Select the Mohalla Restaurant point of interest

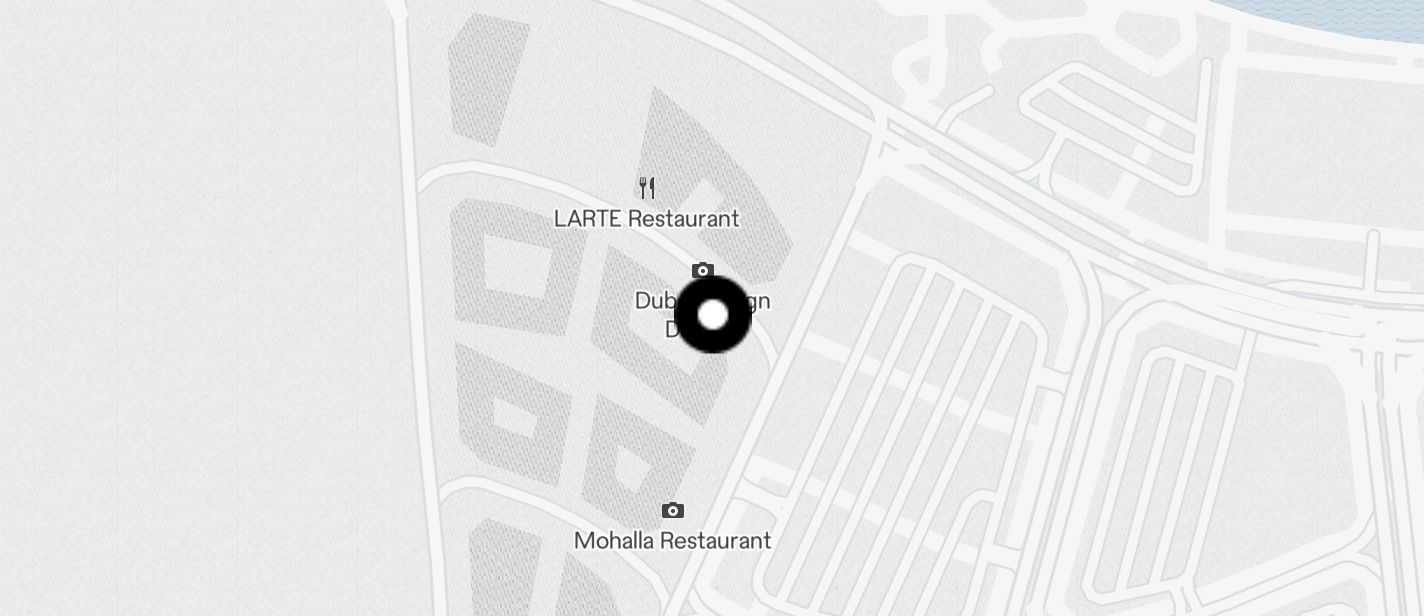click(x=673, y=511)
